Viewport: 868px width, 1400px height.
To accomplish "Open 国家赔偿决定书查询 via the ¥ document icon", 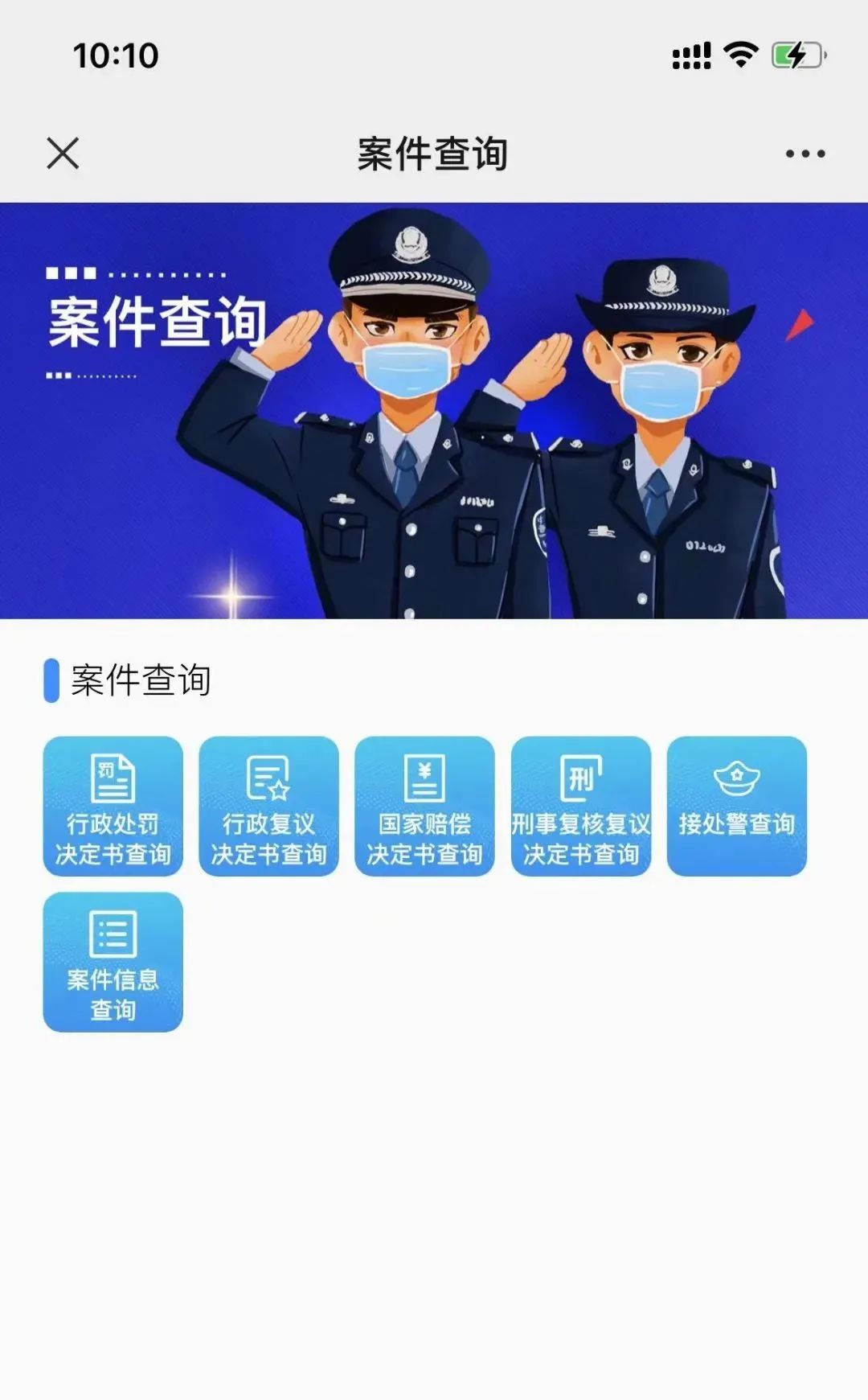I will click(x=424, y=780).
